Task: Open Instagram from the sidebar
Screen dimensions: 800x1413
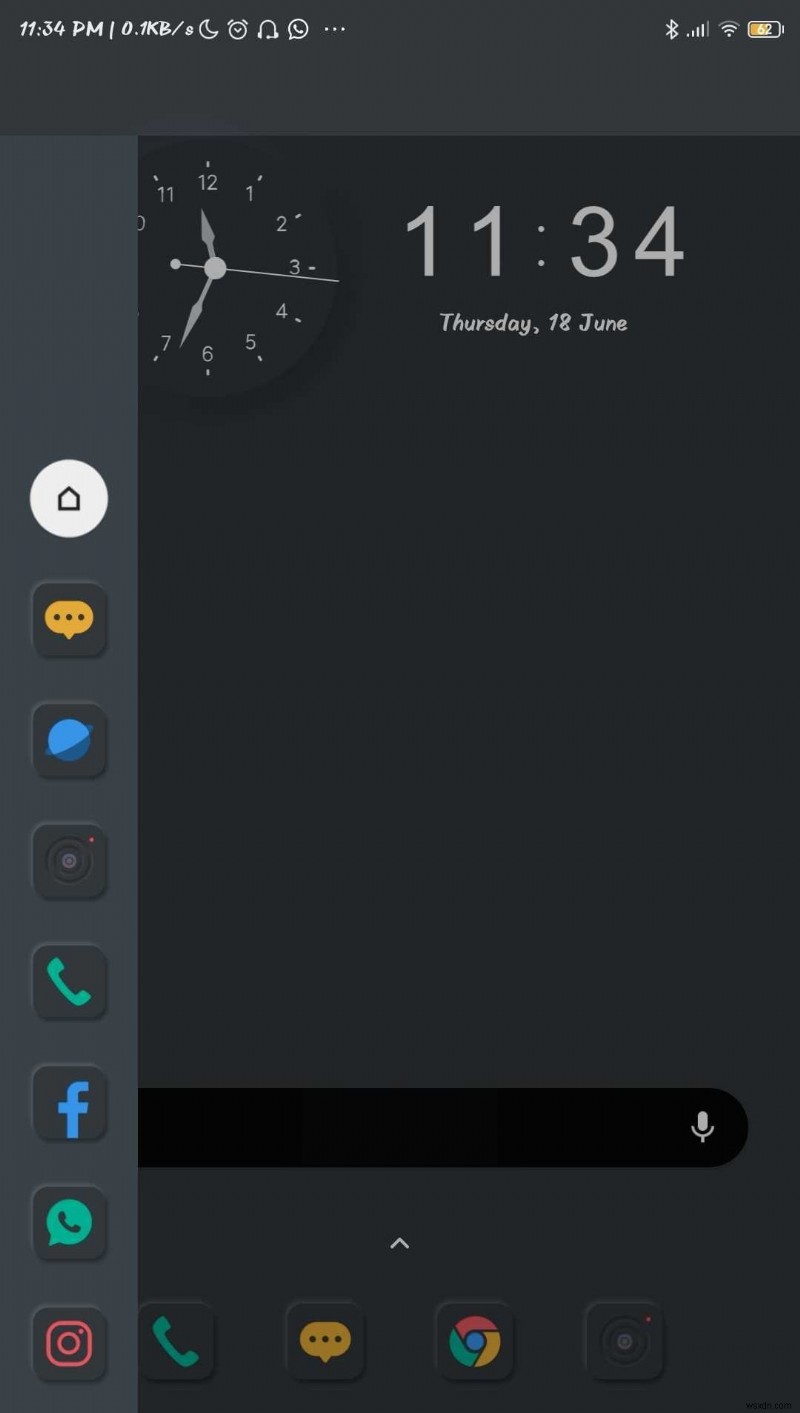Action: click(69, 1343)
